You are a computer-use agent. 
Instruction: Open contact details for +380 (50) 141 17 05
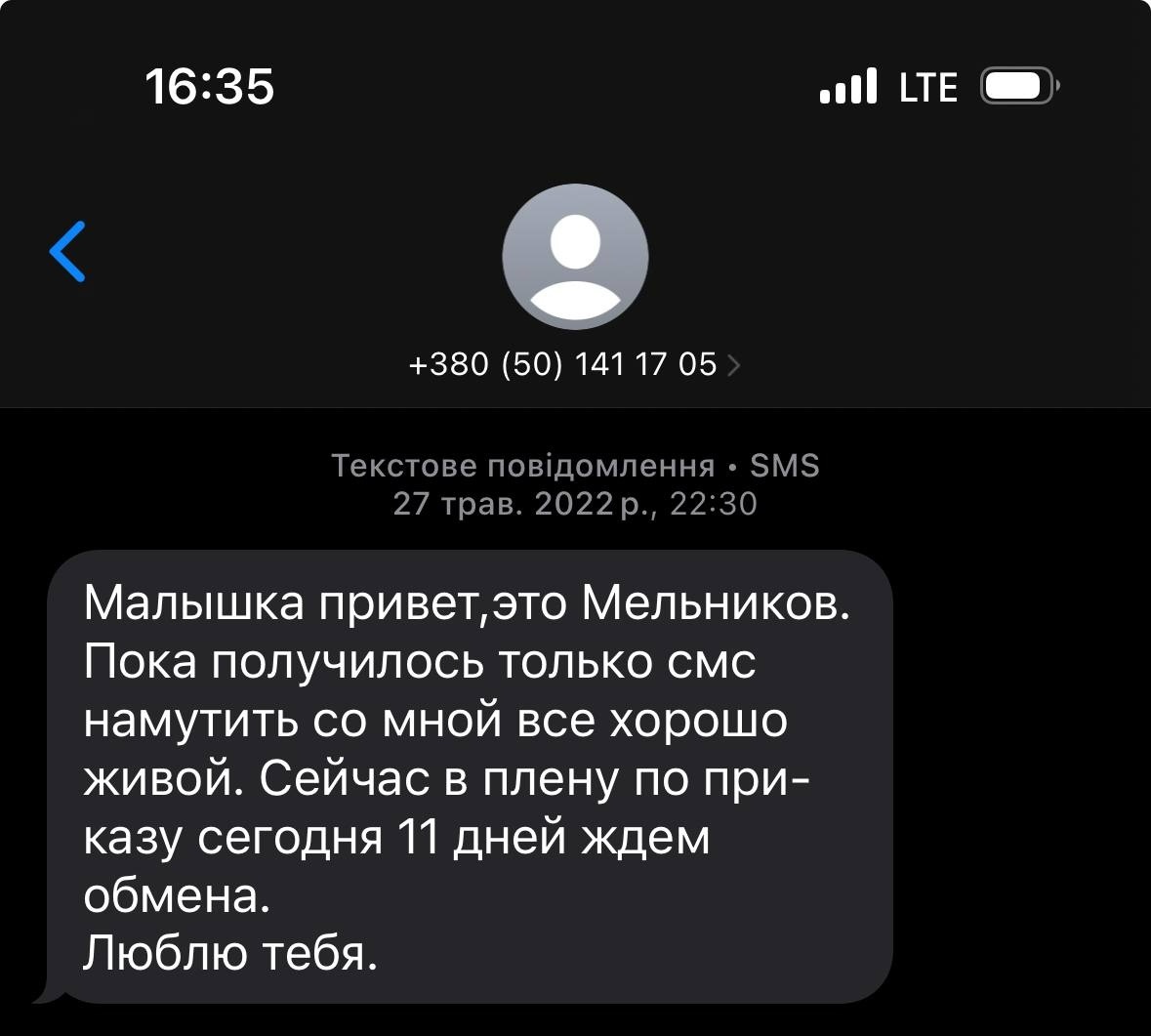[x=574, y=364]
